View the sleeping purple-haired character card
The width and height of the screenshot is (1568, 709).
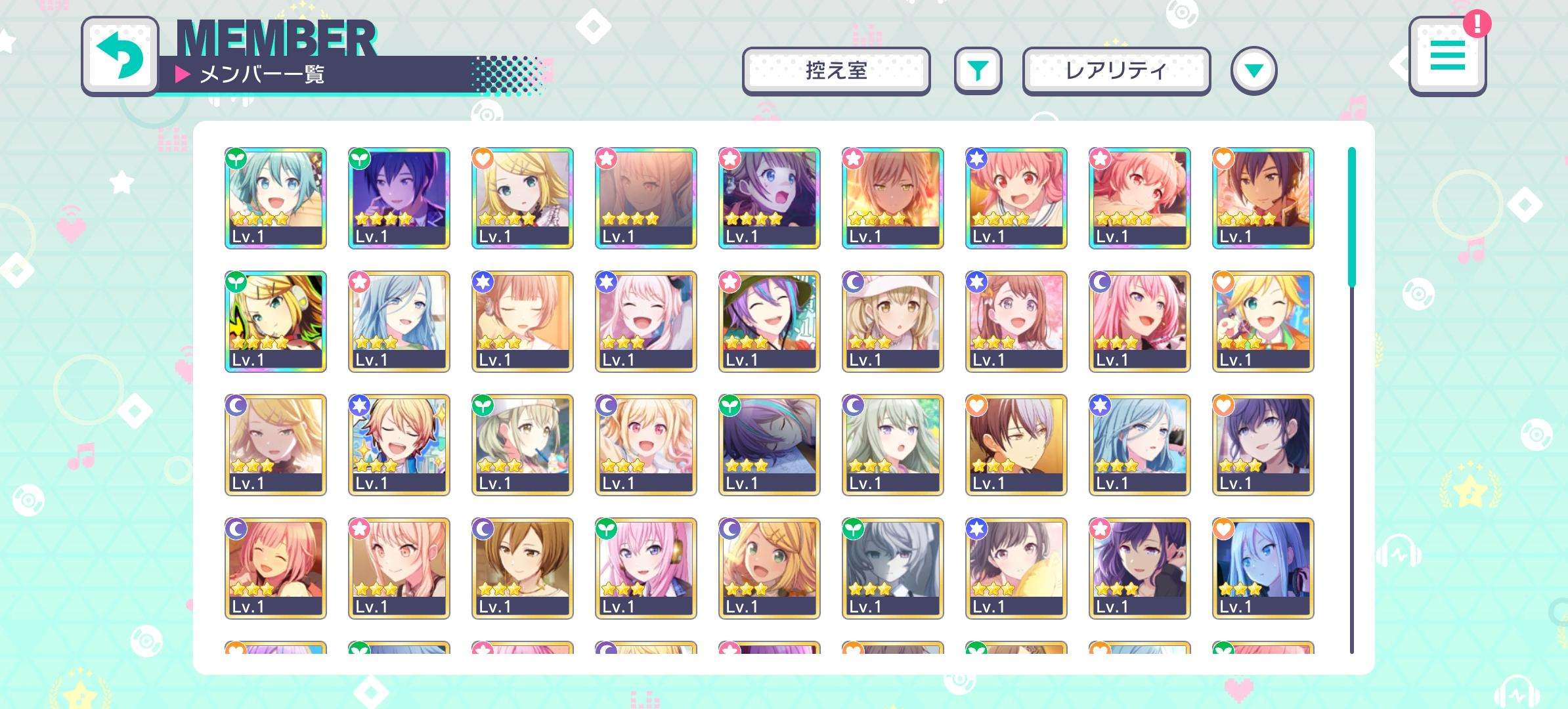pyautogui.click(x=770, y=444)
